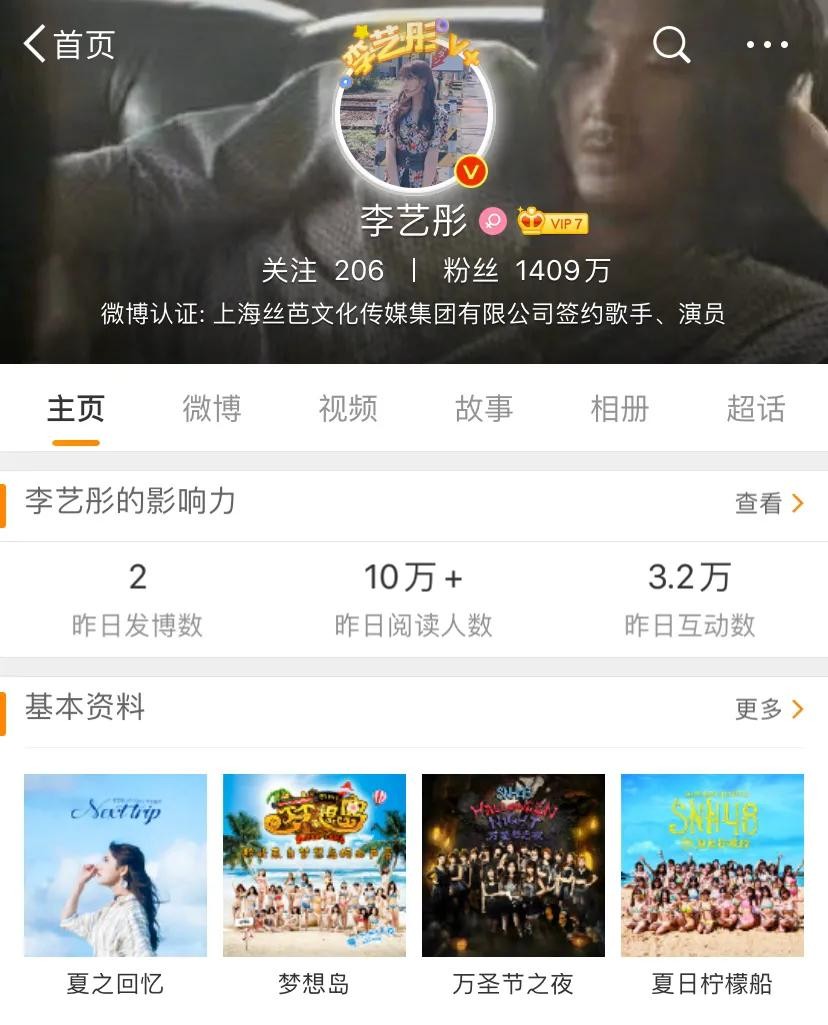Open the three-dot overflow menu
This screenshot has width=828, height=1025.
tap(767, 44)
